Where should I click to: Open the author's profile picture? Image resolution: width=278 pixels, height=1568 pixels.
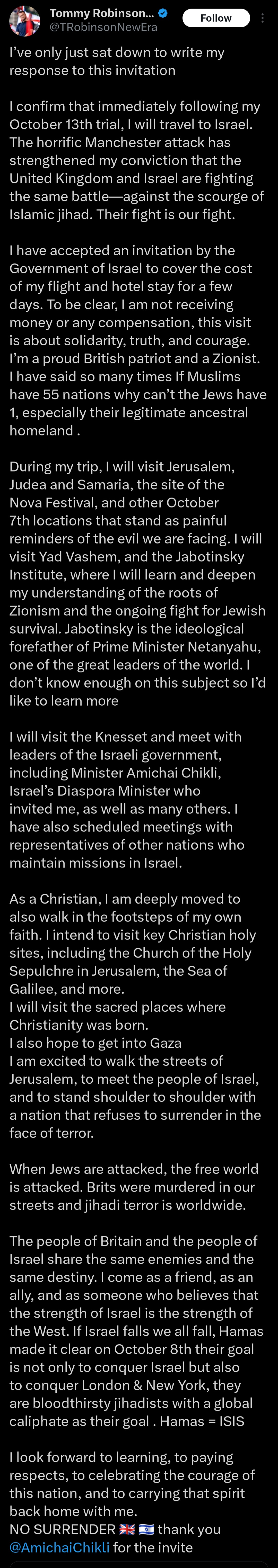(x=24, y=21)
